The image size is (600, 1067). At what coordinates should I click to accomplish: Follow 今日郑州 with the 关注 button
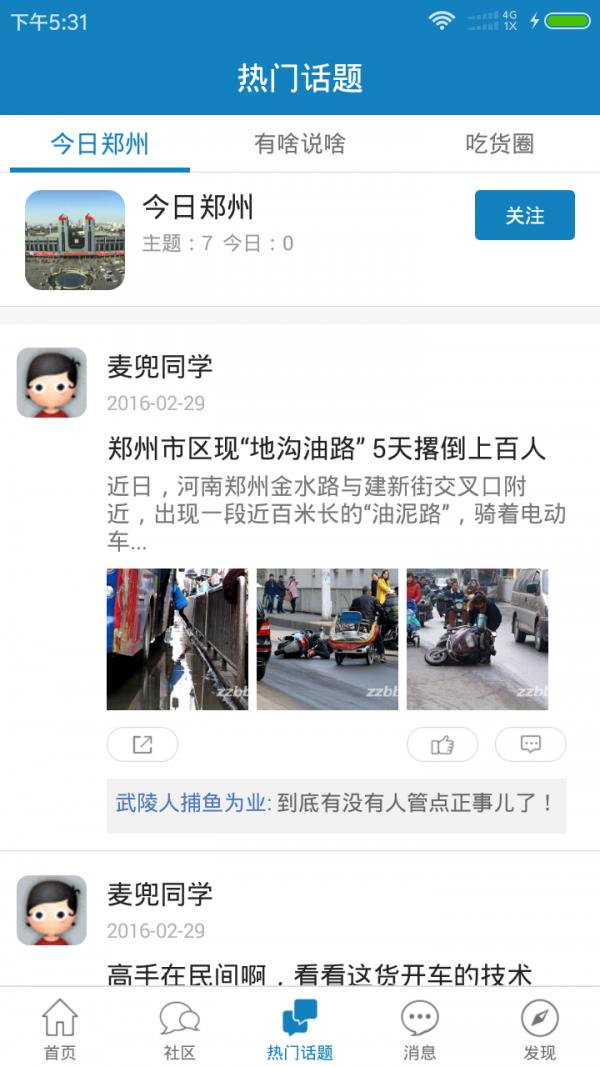[524, 215]
